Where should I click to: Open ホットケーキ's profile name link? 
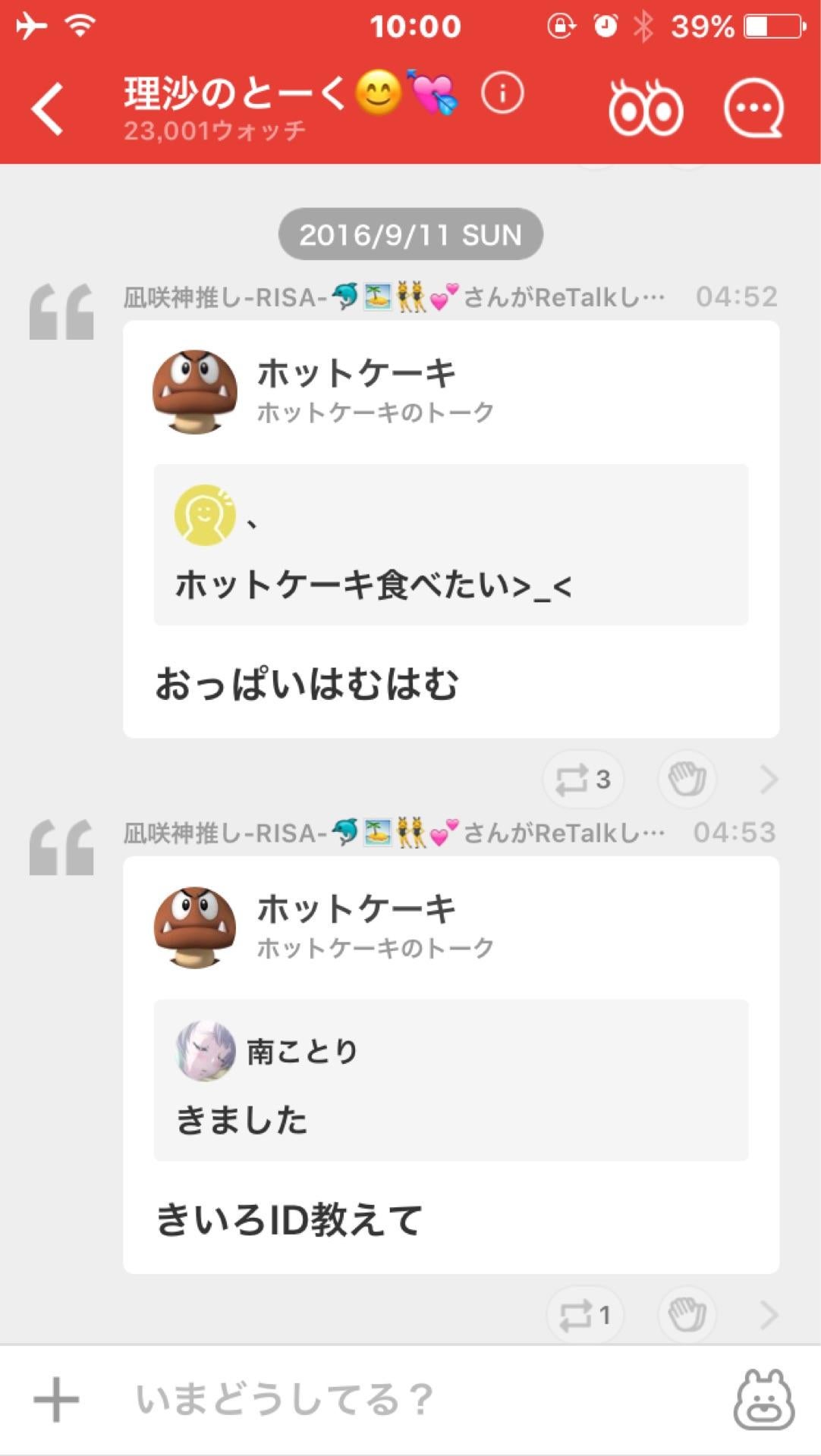coord(356,373)
